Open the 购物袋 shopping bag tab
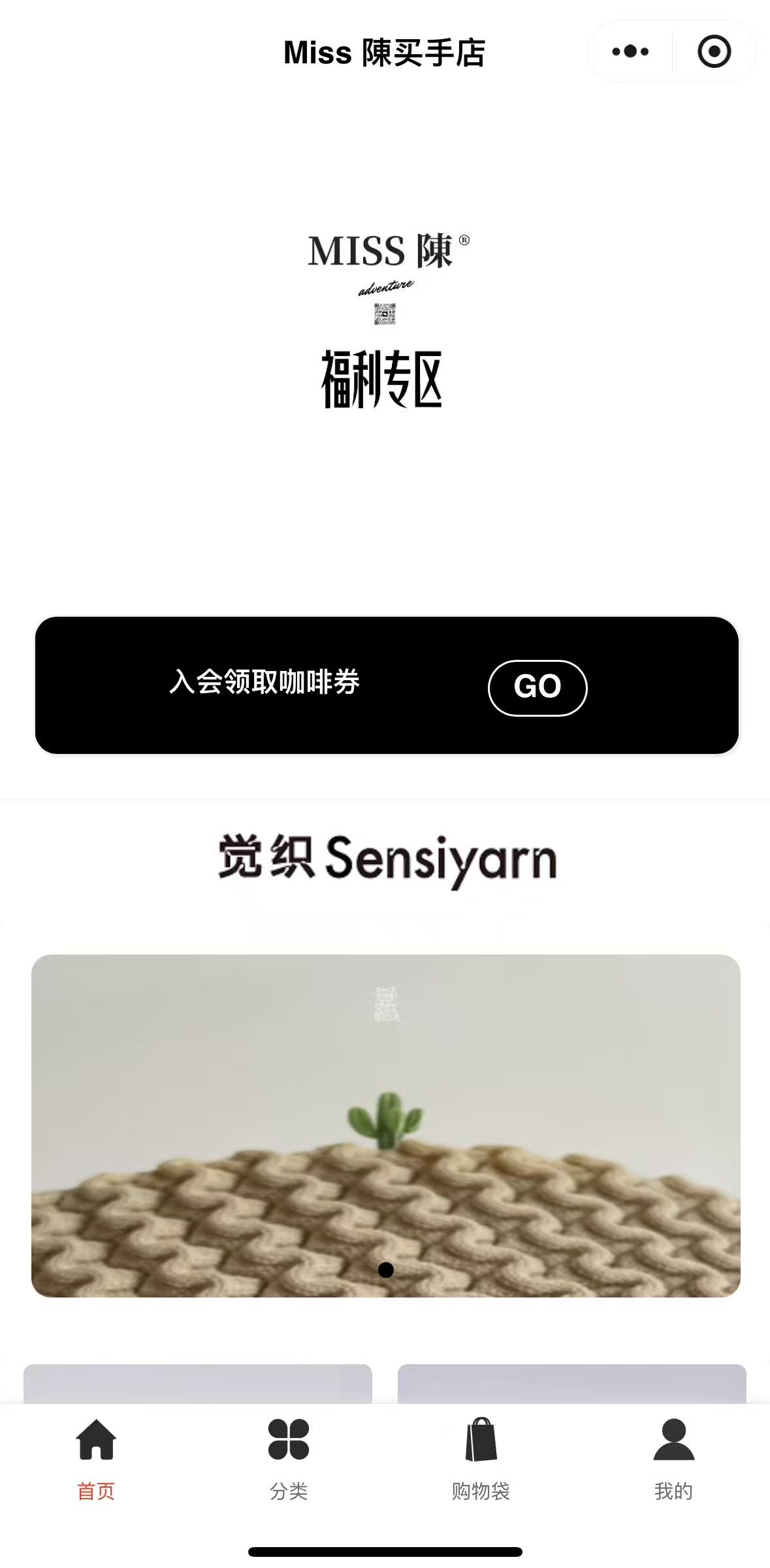770x1568 pixels. [481, 1454]
